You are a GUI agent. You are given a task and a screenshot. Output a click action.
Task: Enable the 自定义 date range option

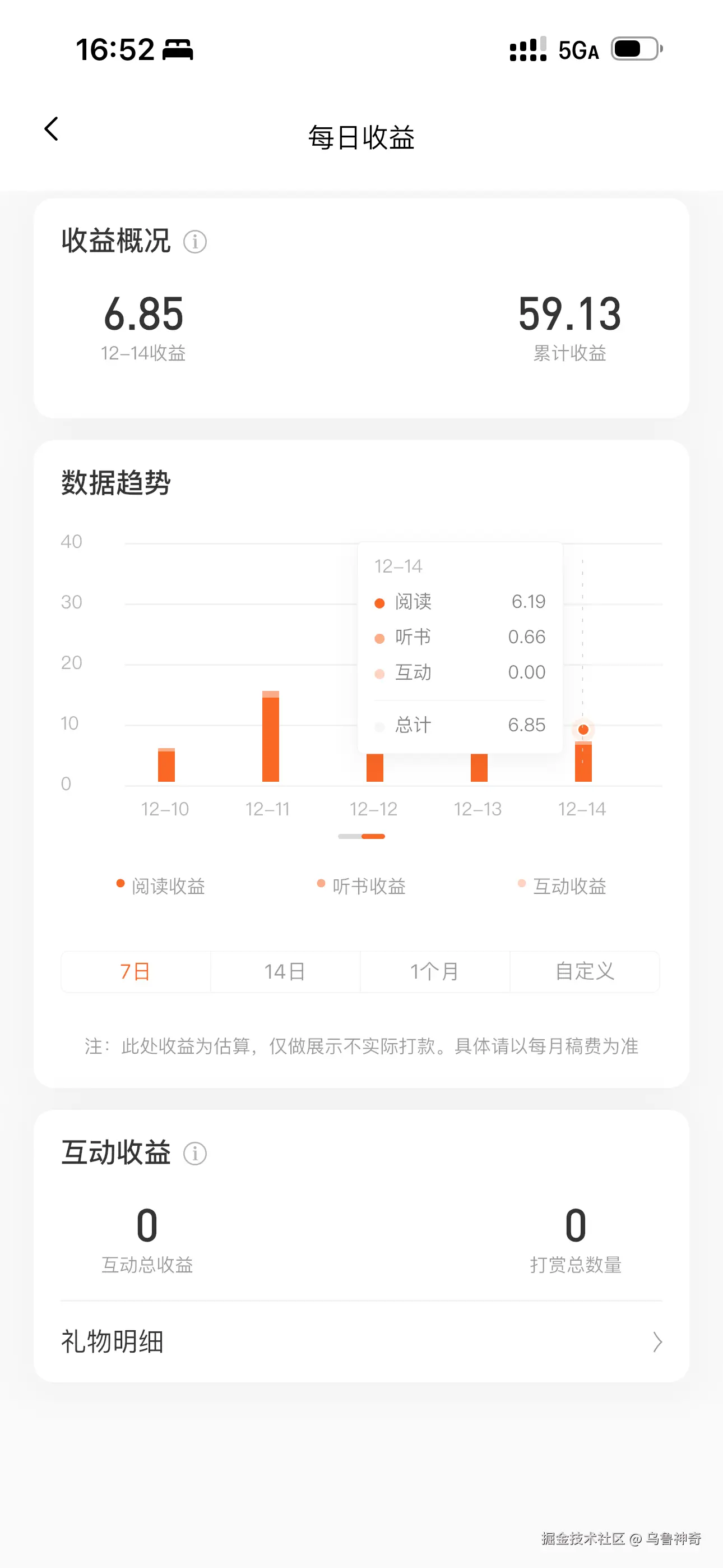583,971
